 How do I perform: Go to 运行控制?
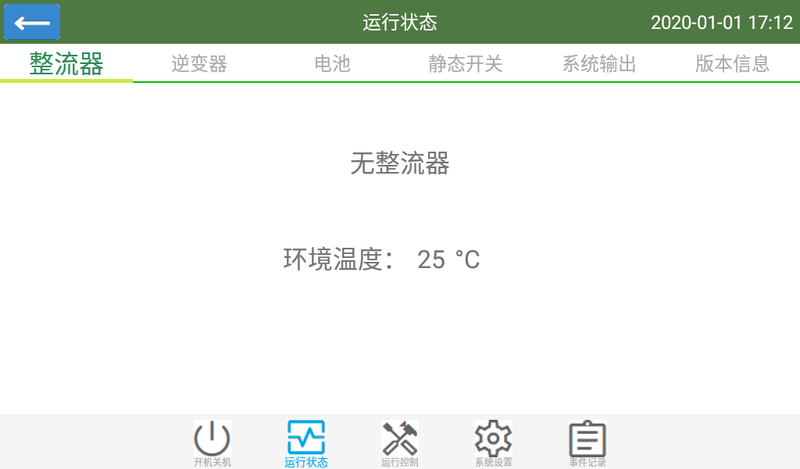[400, 443]
